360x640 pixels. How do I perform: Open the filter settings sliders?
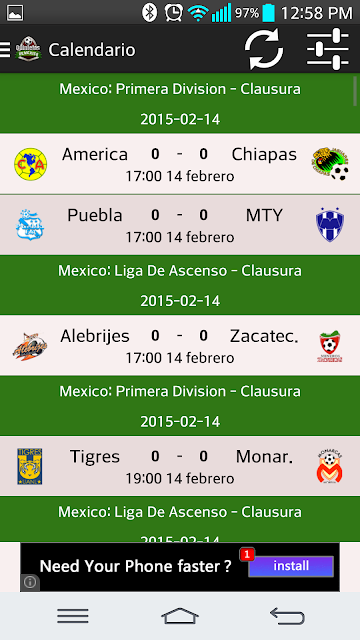tap(327, 49)
